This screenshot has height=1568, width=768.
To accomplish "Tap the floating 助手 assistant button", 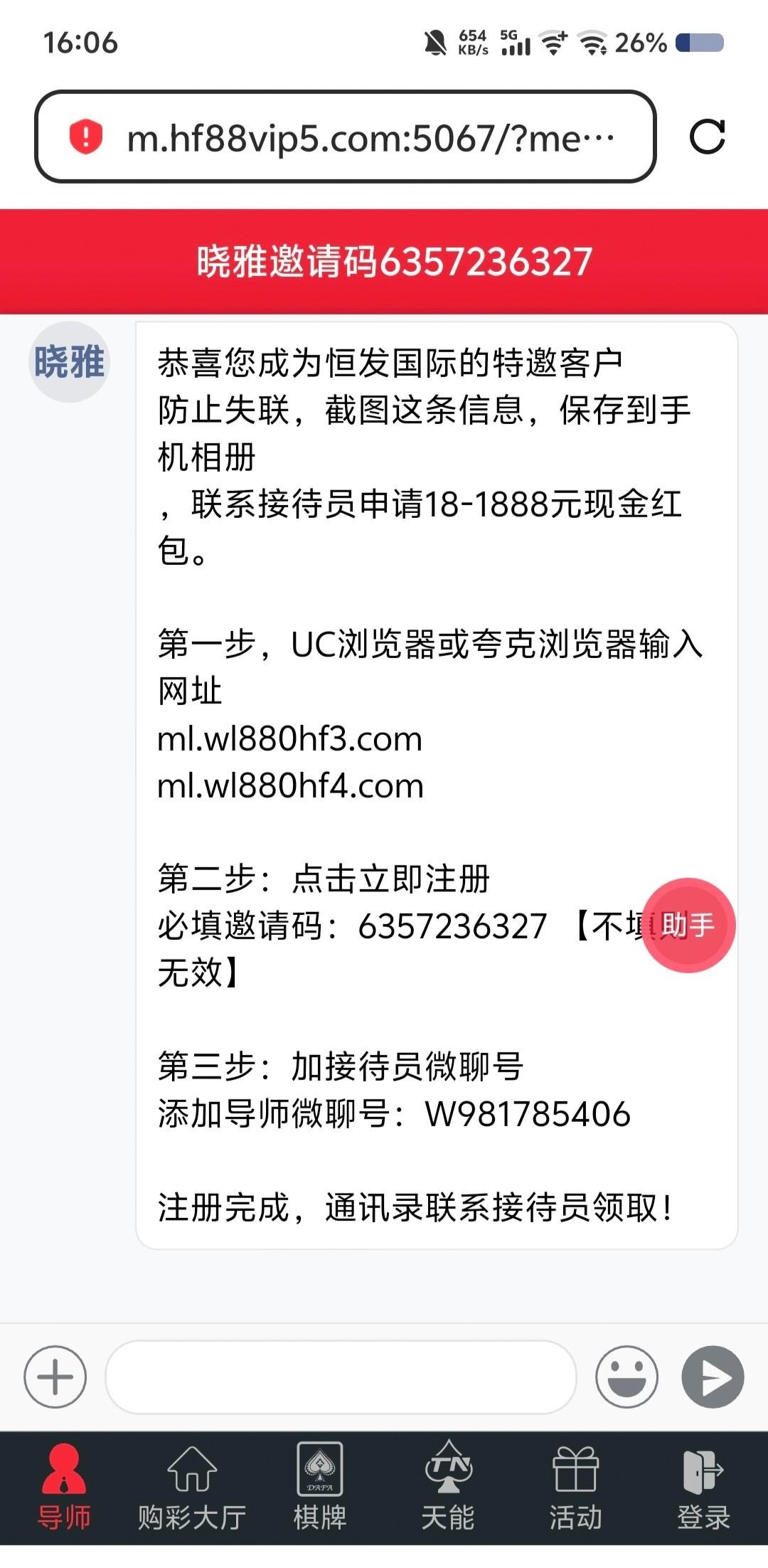I will tap(688, 925).
